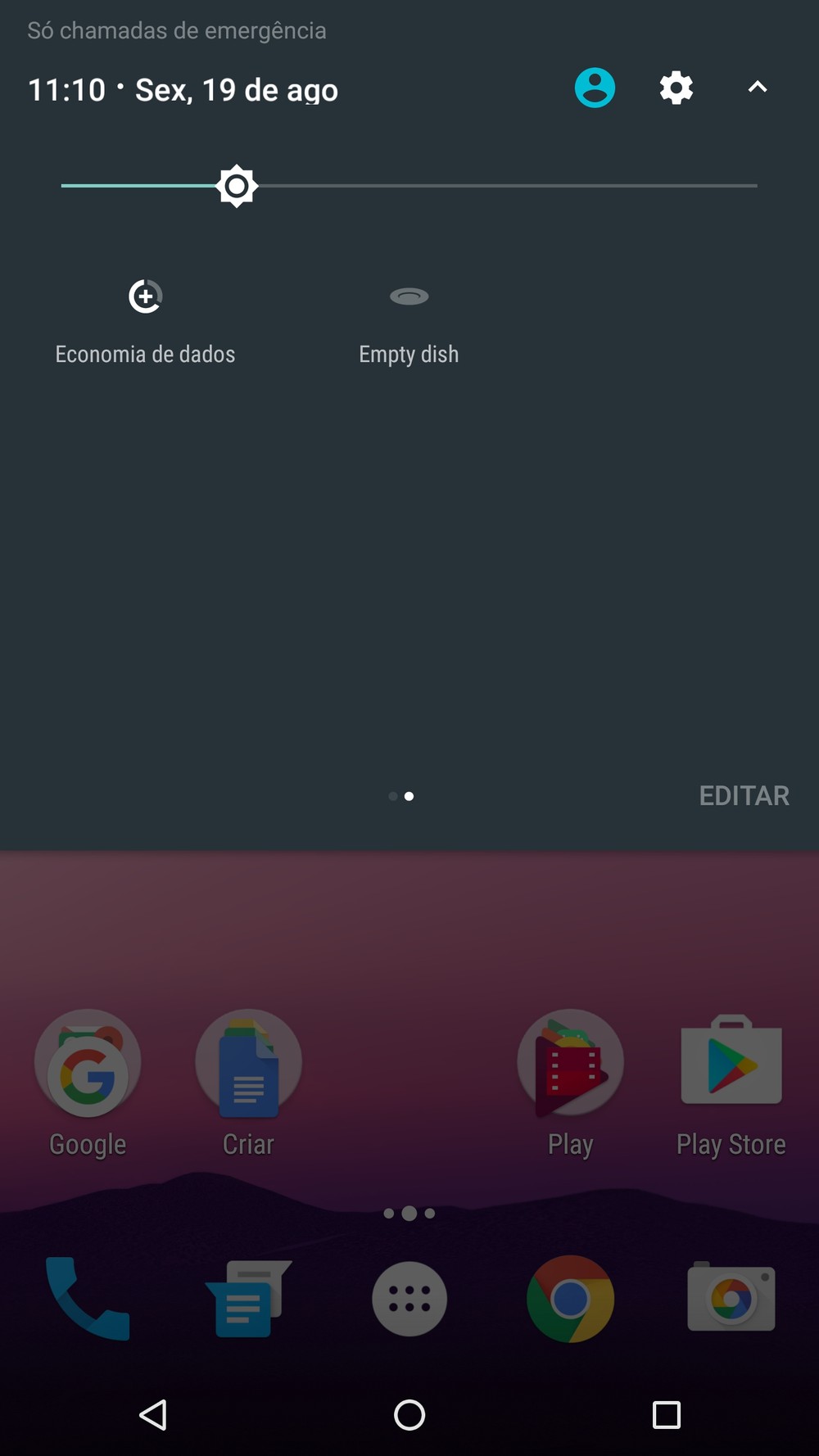Open the Criar folder
The height and width of the screenshot is (1456, 819).
(x=248, y=1083)
